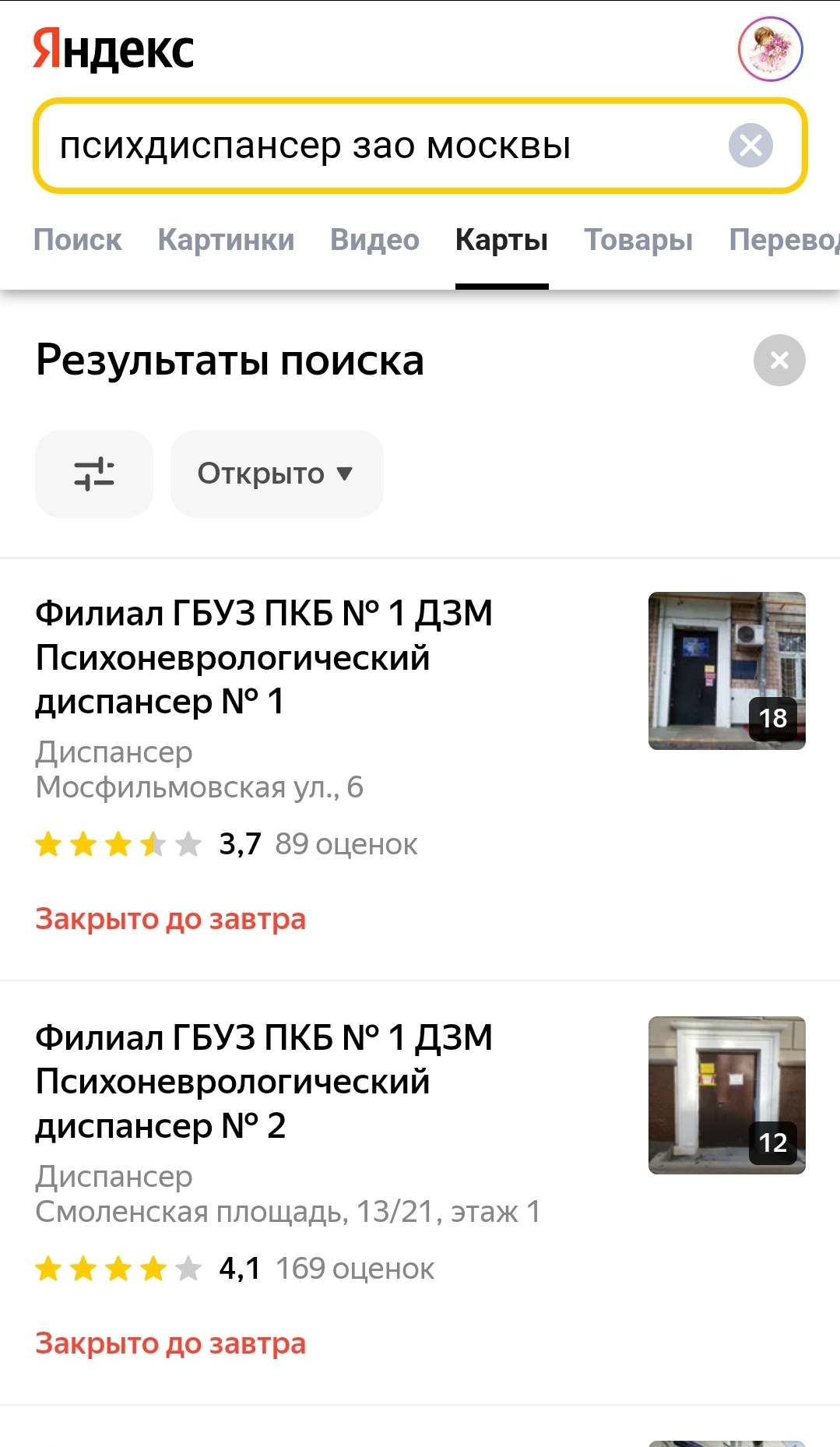Switch to the Поиск tab
Screen dimensions: 840x1447
(x=78, y=240)
